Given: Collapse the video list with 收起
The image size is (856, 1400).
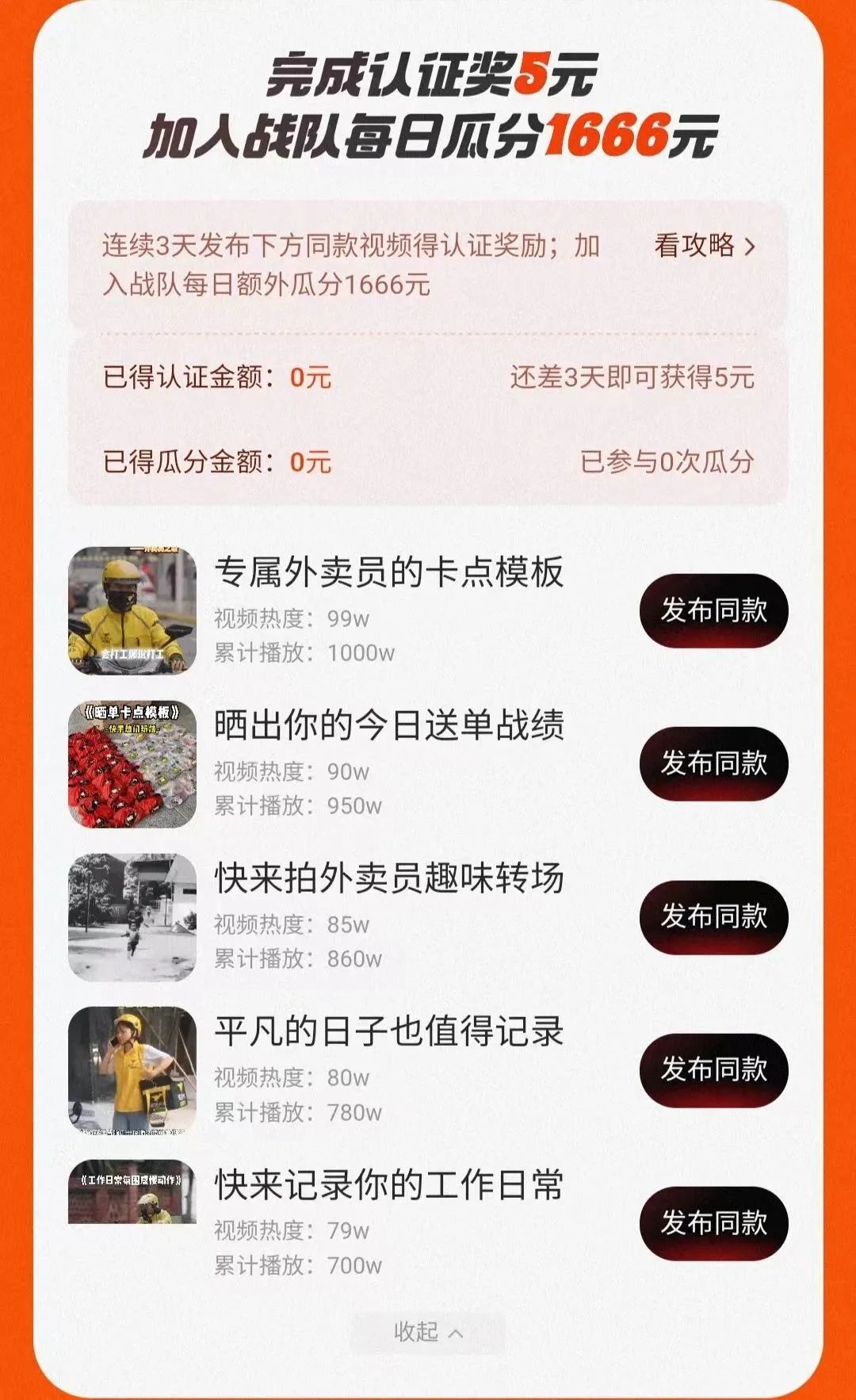Looking at the screenshot, I should click(428, 1332).
